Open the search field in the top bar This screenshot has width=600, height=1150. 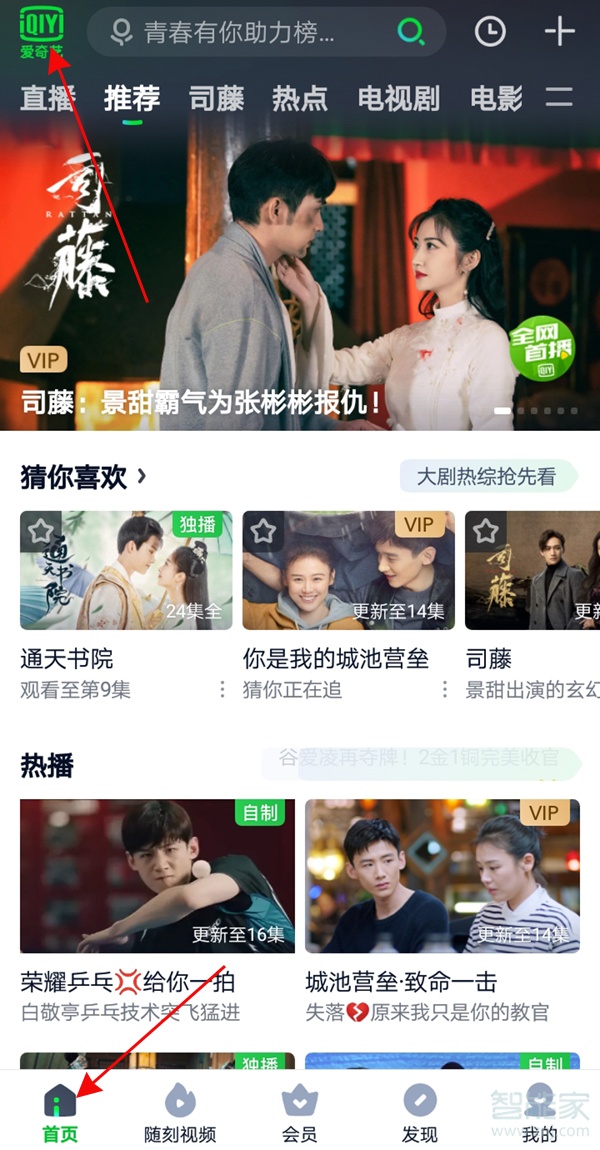240,32
